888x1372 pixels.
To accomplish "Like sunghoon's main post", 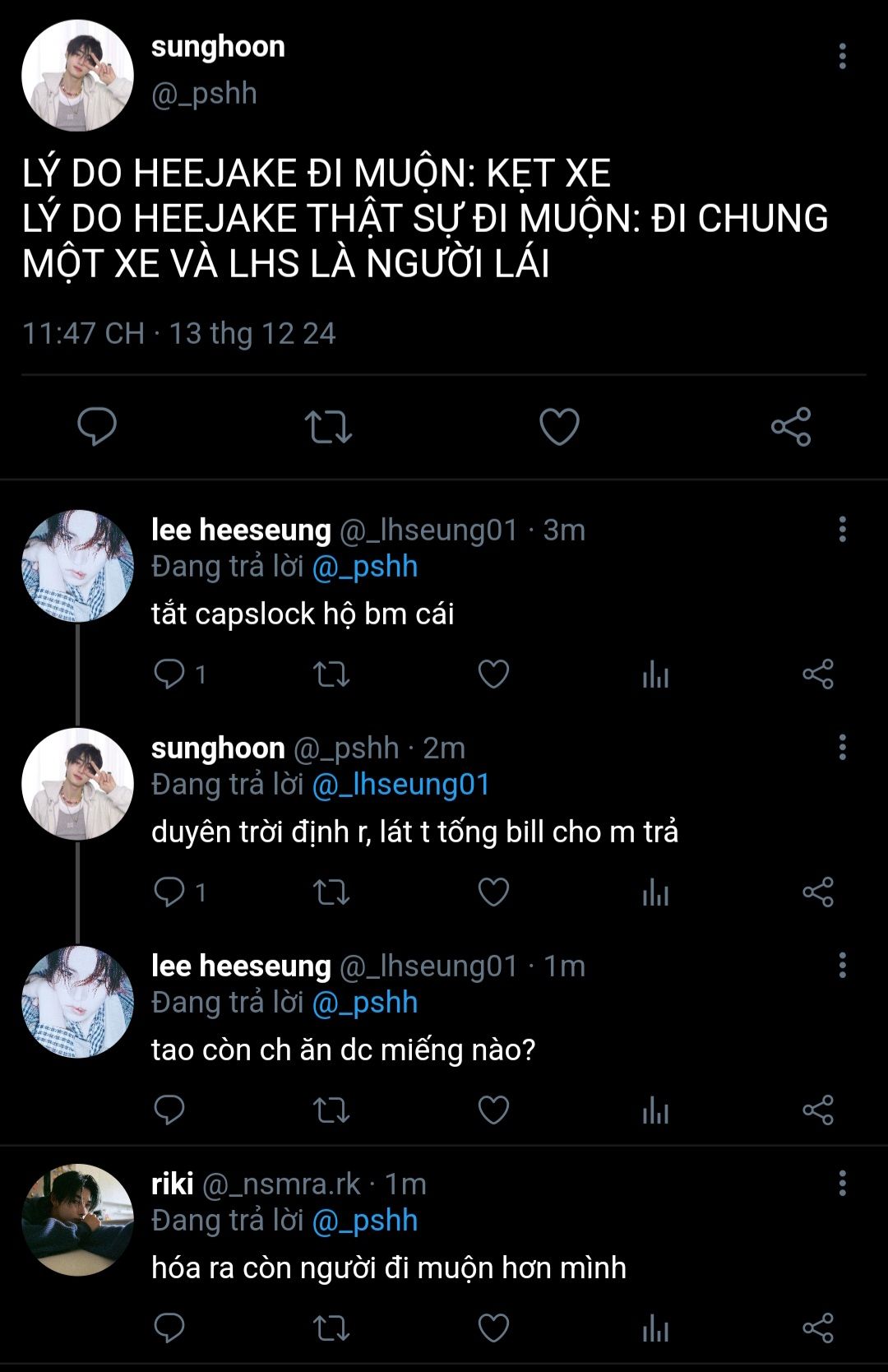I will tap(559, 427).
